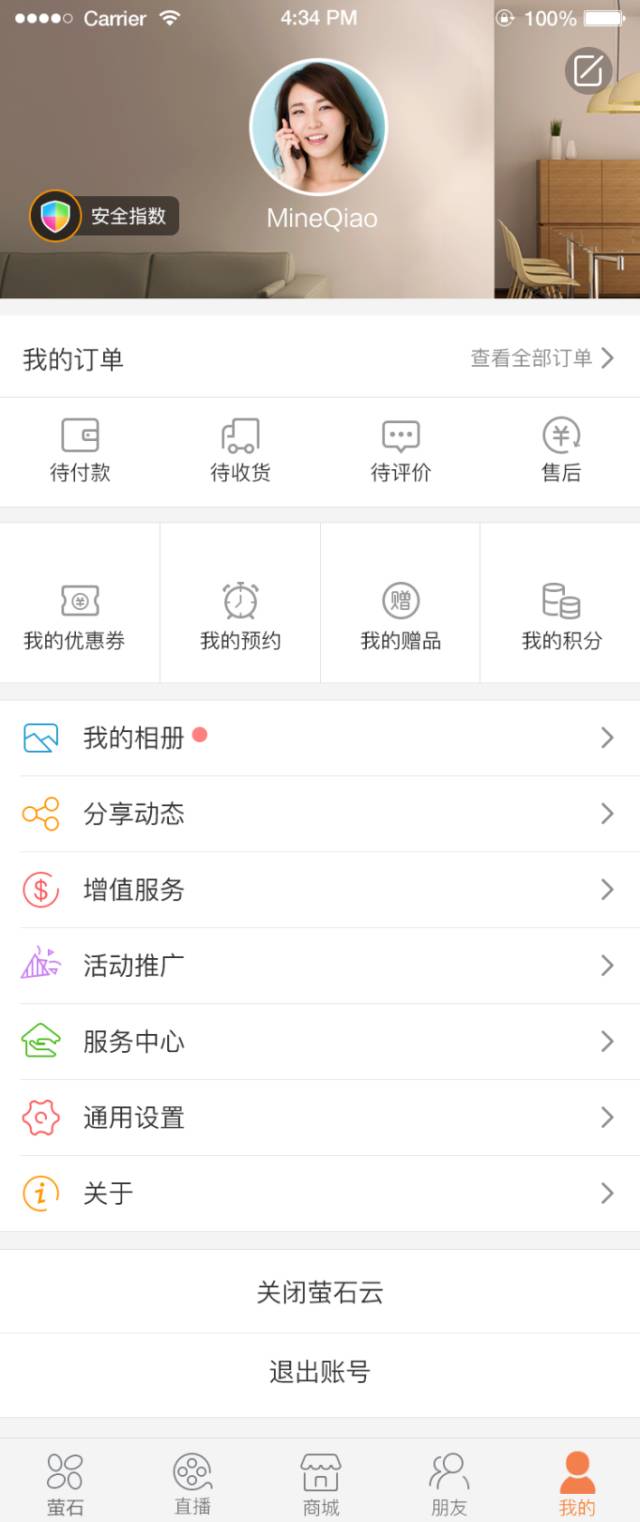
Task: Tap the edit profile icon
Action: click(x=588, y=70)
